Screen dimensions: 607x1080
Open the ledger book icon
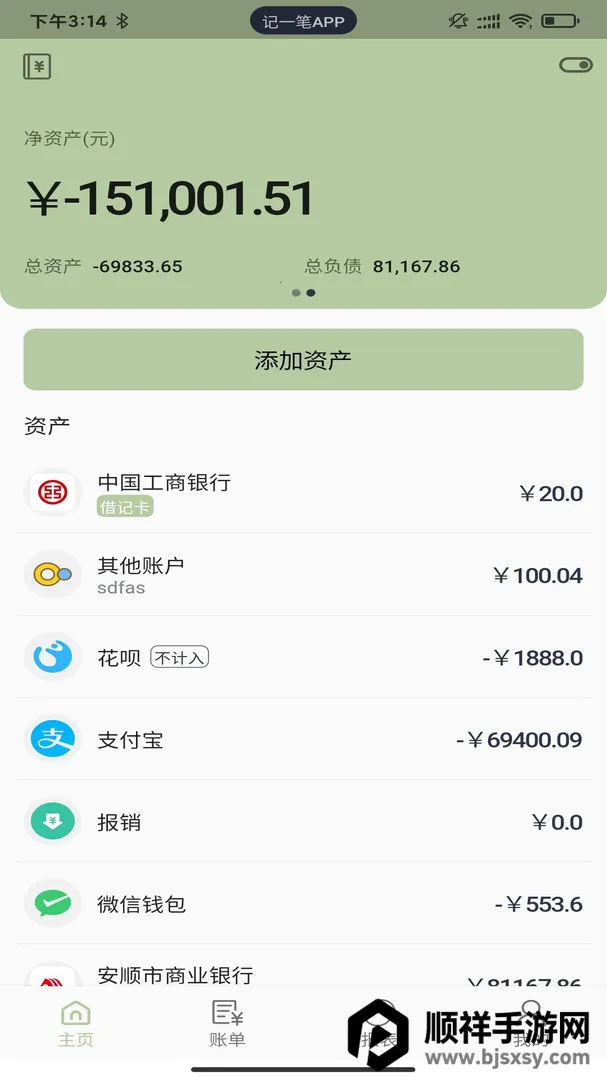point(37,66)
